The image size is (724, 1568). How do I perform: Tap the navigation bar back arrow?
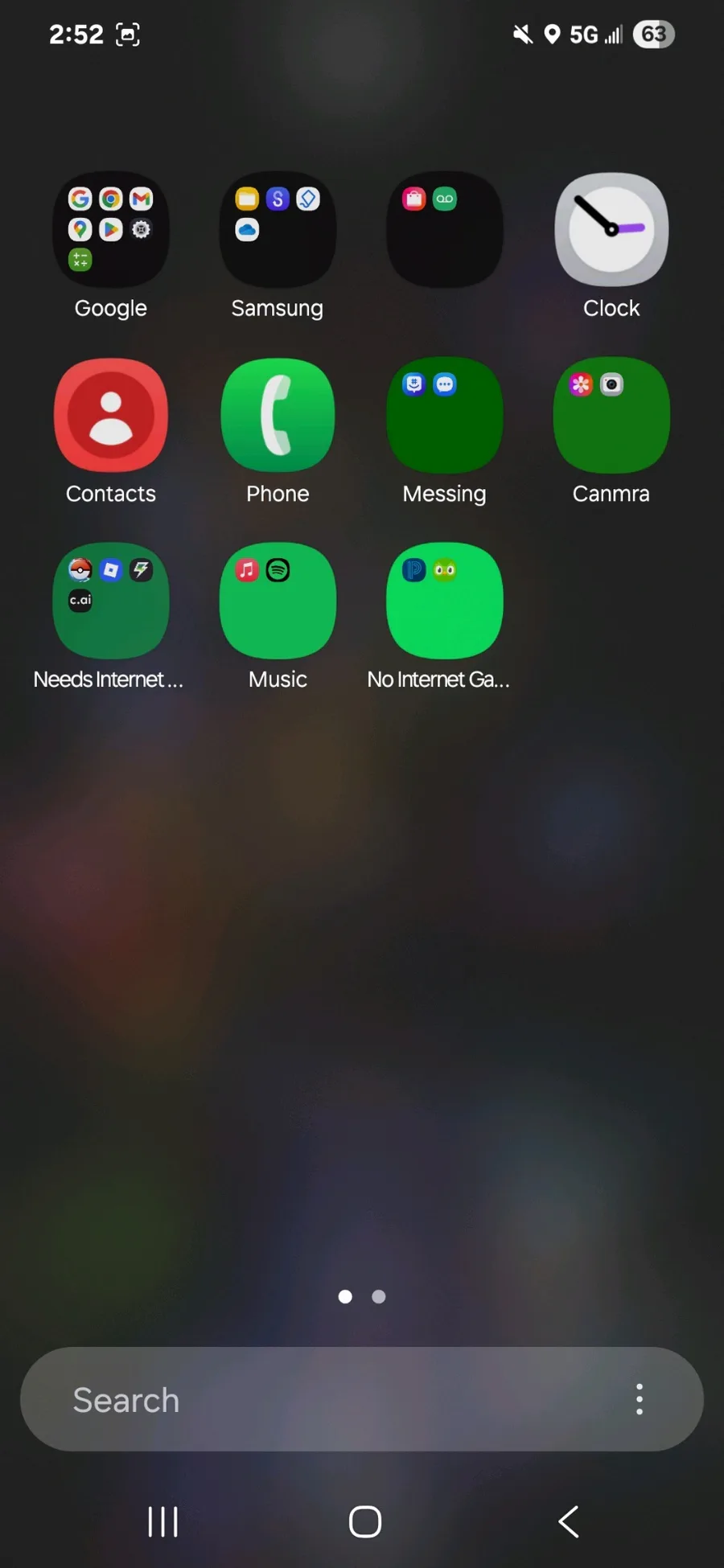coord(569,1521)
